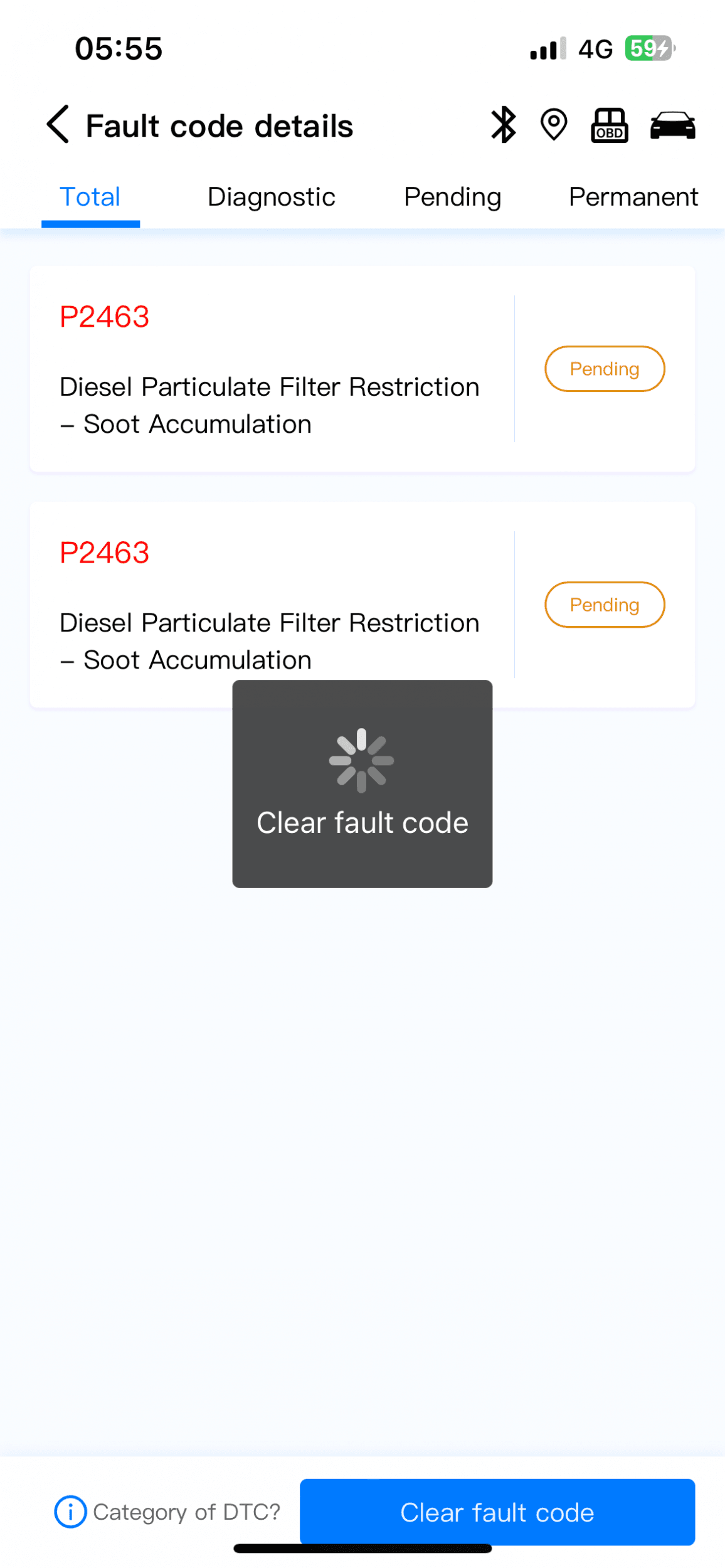Switch to the Total tab
The width and height of the screenshot is (725, 1568).
90,197
